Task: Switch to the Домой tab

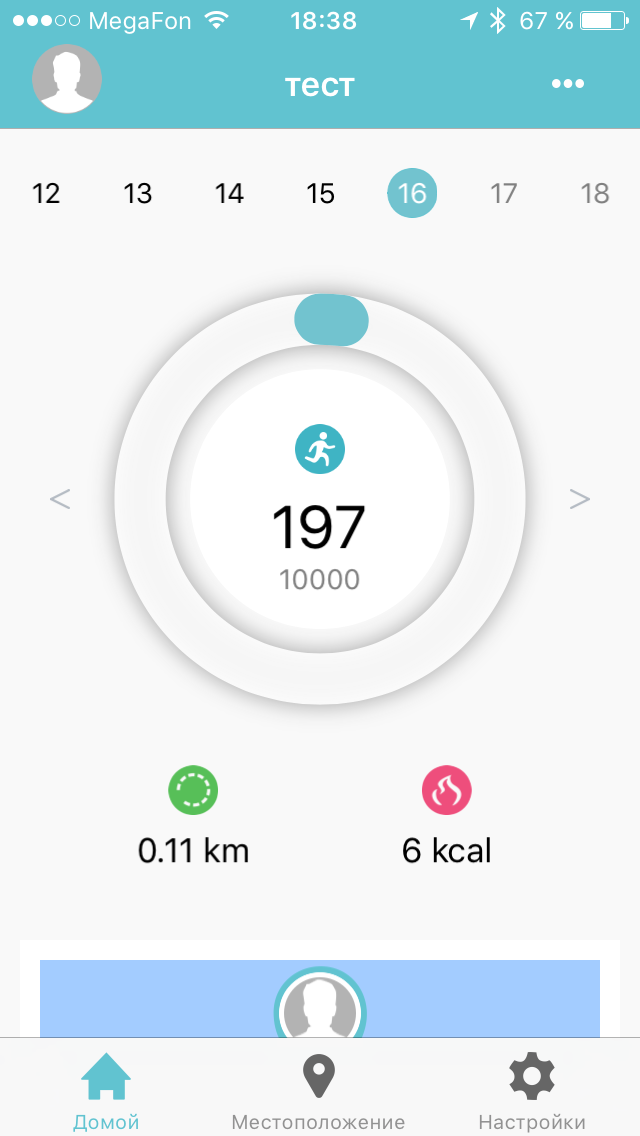Action: [106, 1092]
